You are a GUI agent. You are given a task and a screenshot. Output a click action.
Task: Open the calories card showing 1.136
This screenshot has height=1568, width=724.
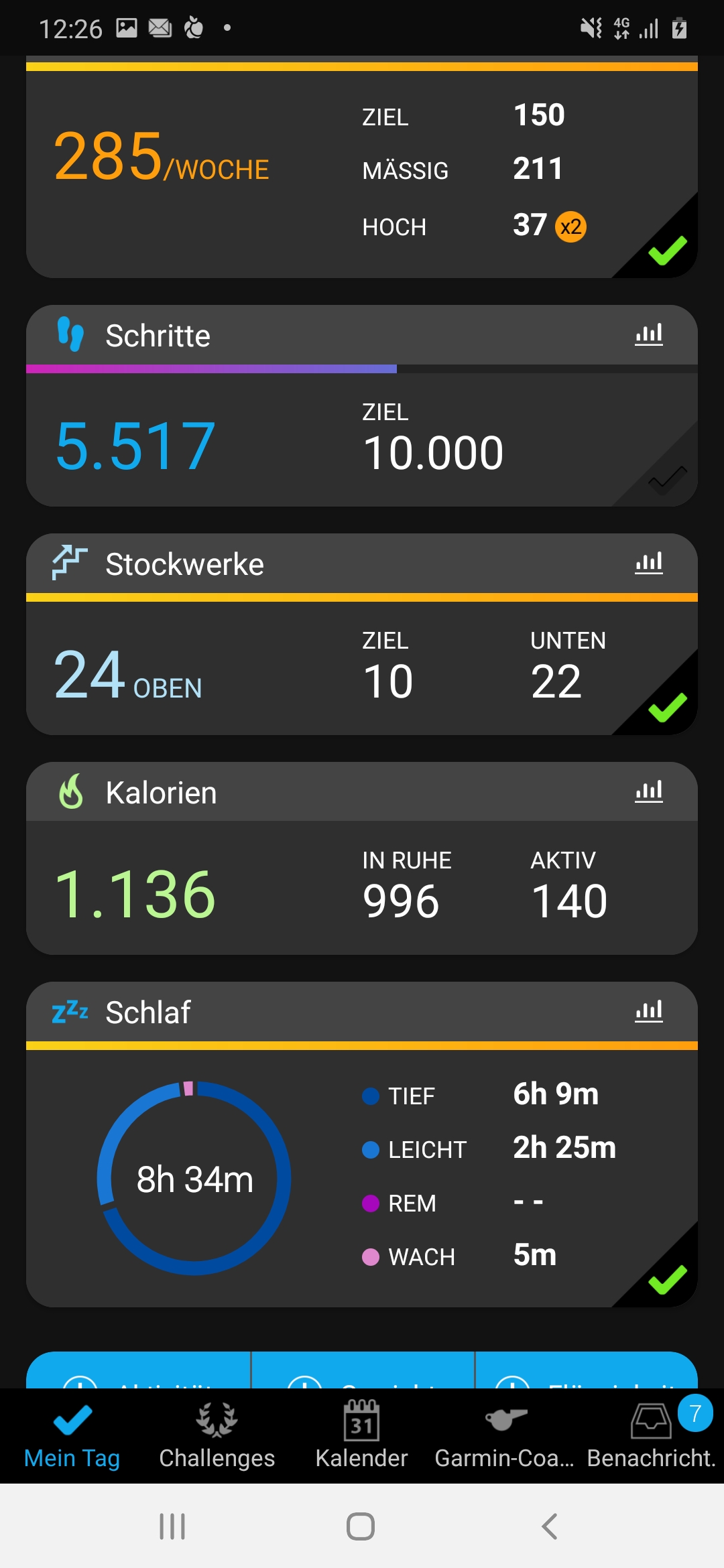click(362, 888)
